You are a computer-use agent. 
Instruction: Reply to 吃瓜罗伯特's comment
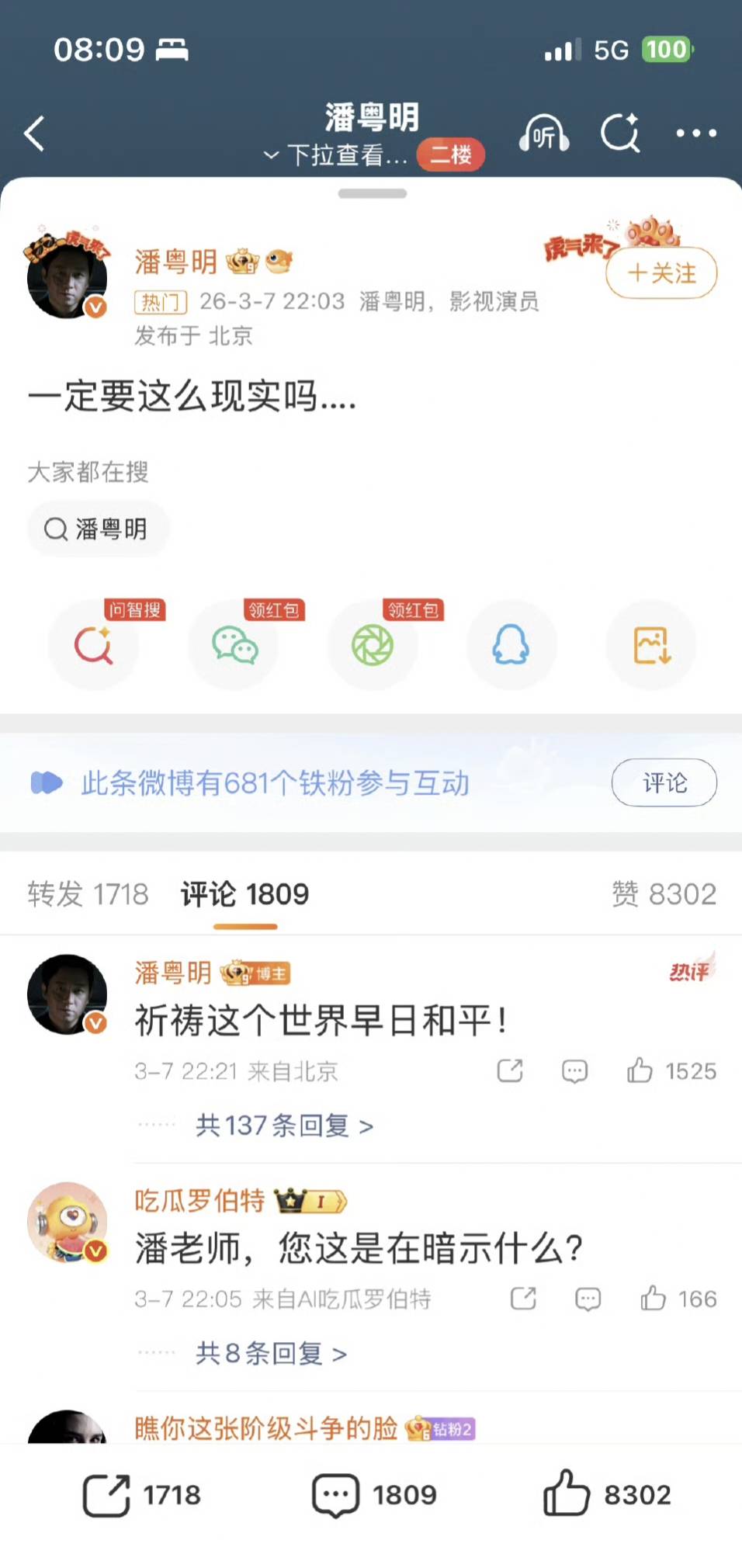(588, 1299)
